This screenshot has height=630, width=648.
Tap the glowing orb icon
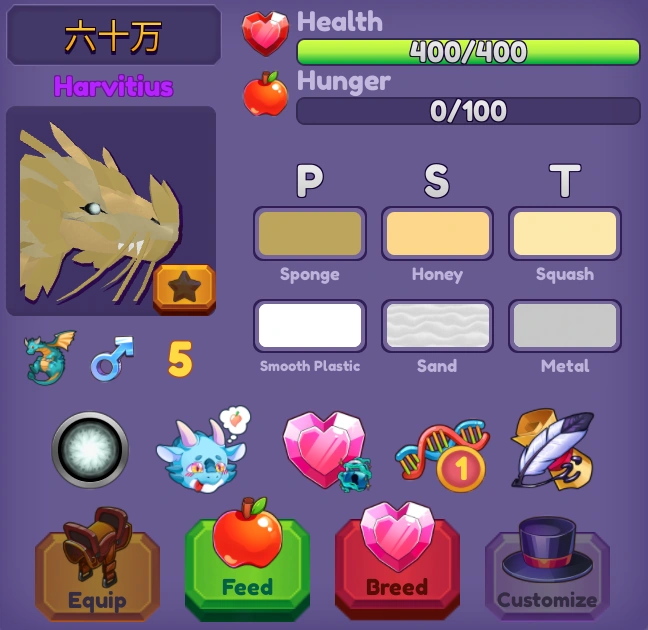90,450
